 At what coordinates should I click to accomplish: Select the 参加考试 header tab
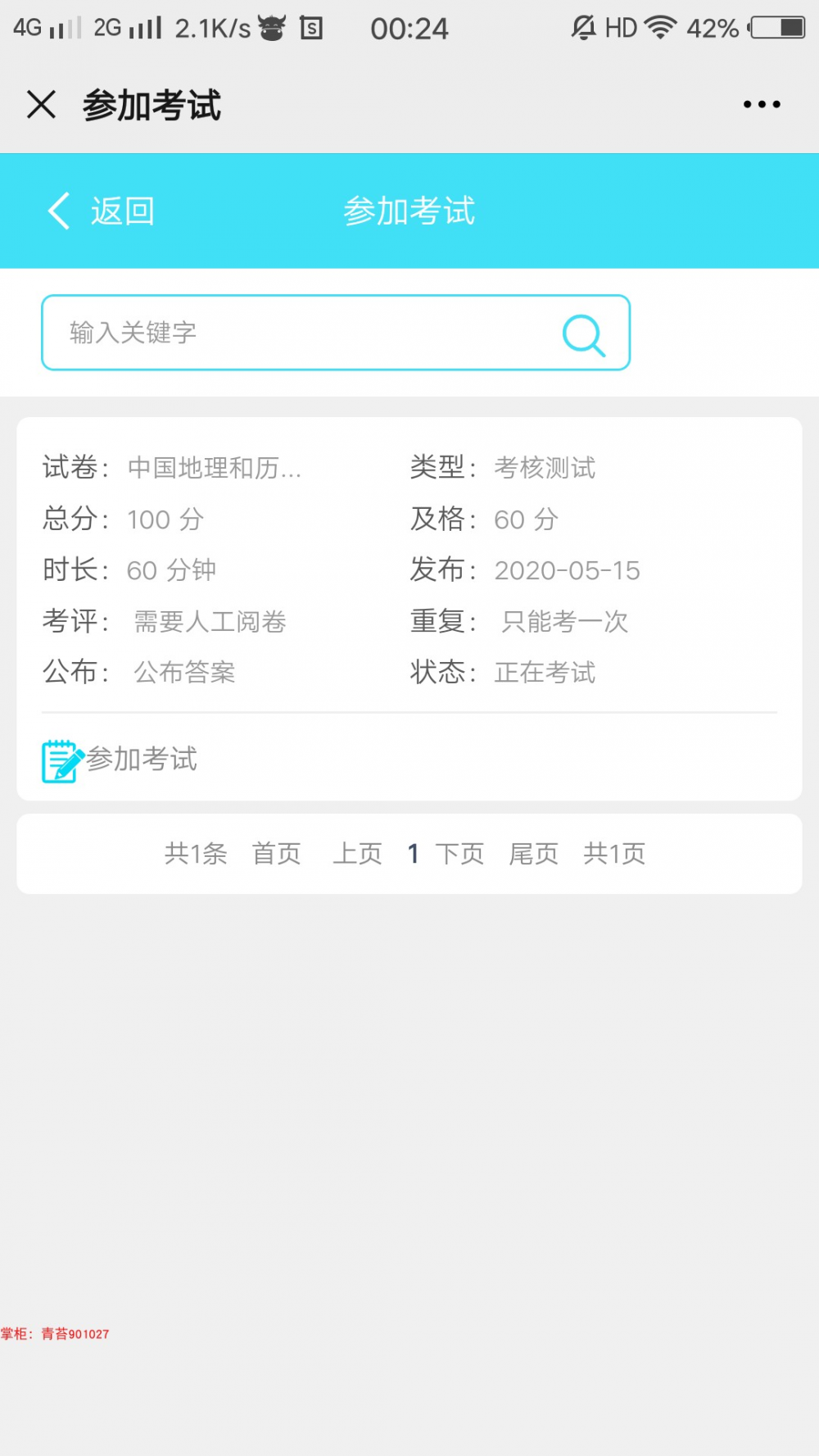pos(411,211)
